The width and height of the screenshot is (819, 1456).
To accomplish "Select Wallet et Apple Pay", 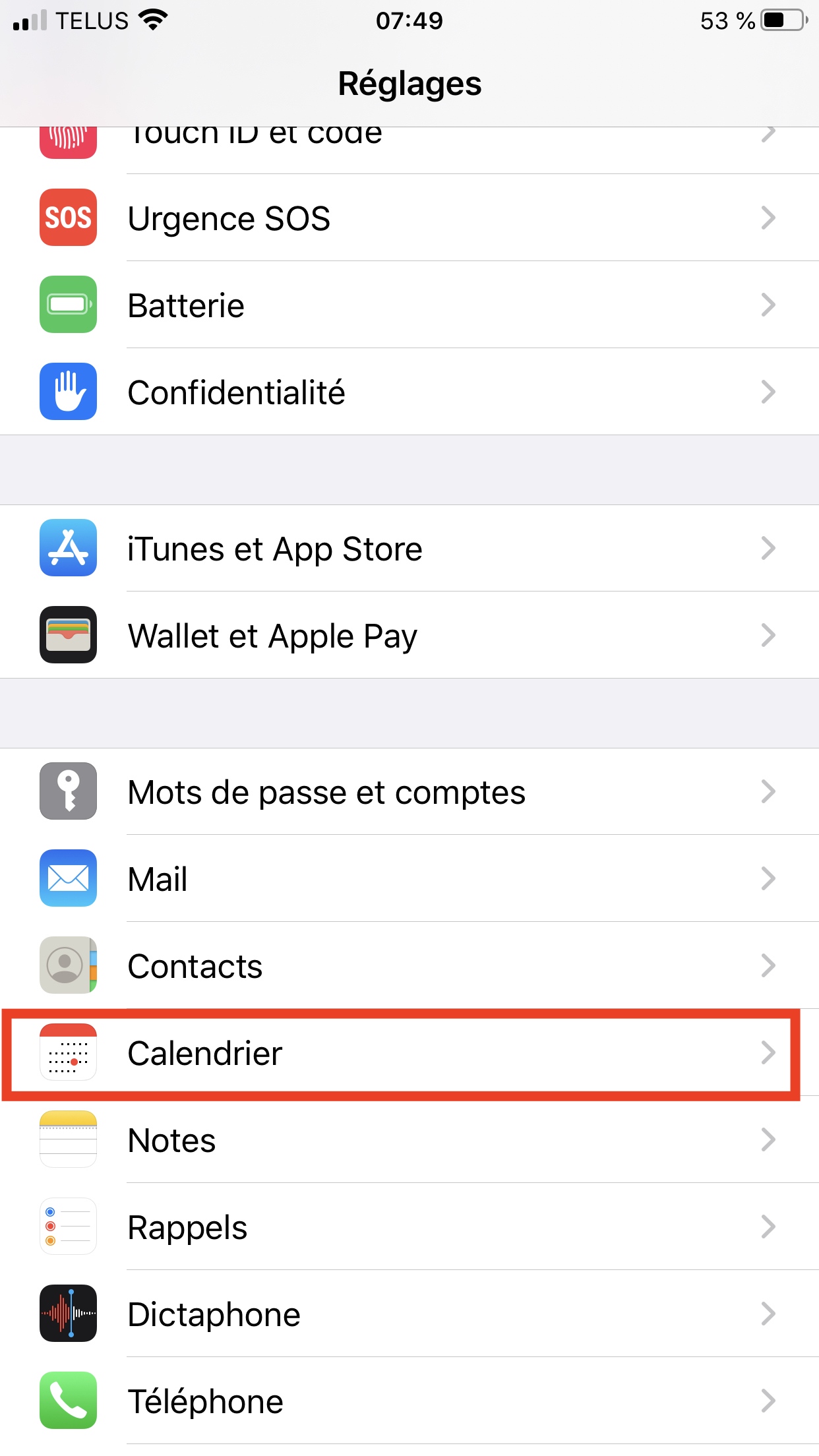I will click(x=409, y=636).
